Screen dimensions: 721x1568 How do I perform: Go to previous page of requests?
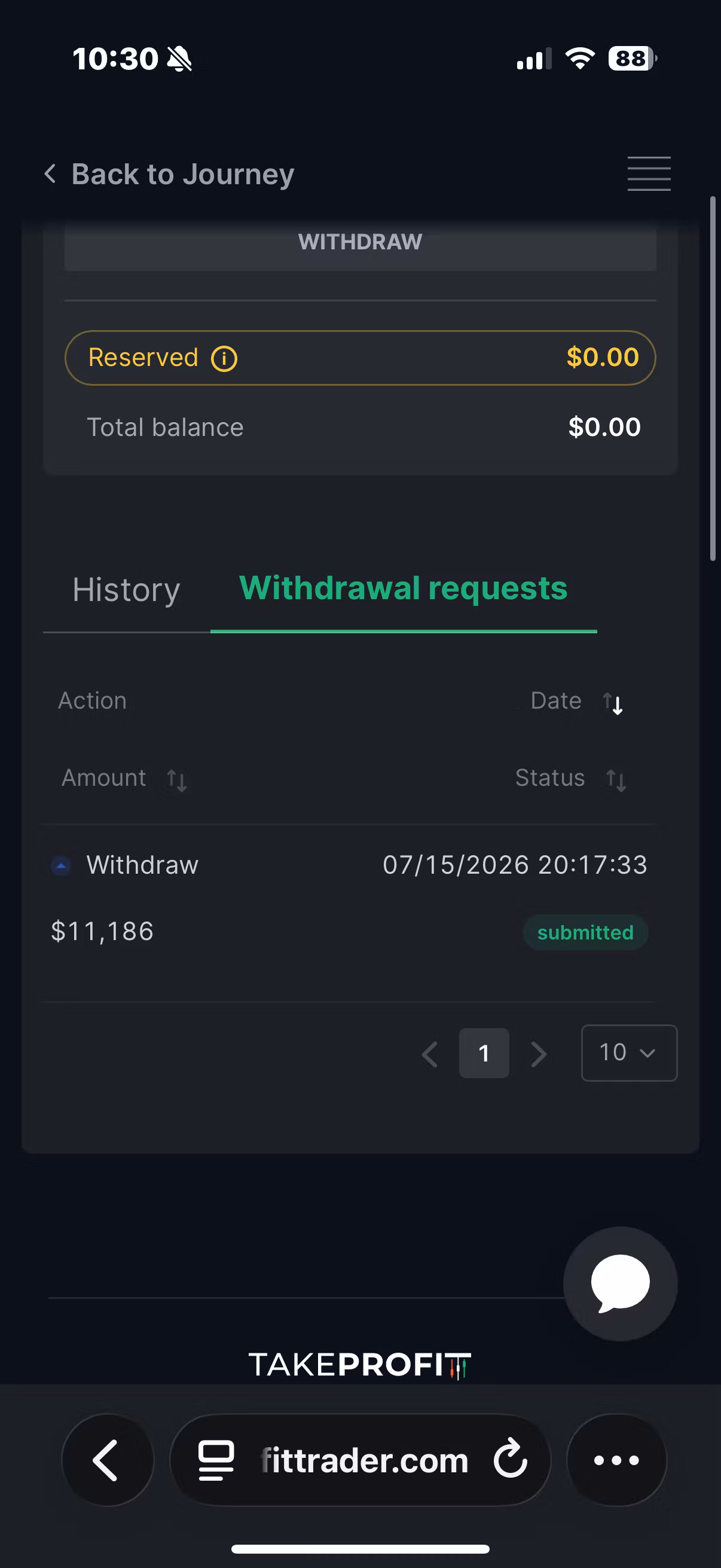pos(430,1054)
